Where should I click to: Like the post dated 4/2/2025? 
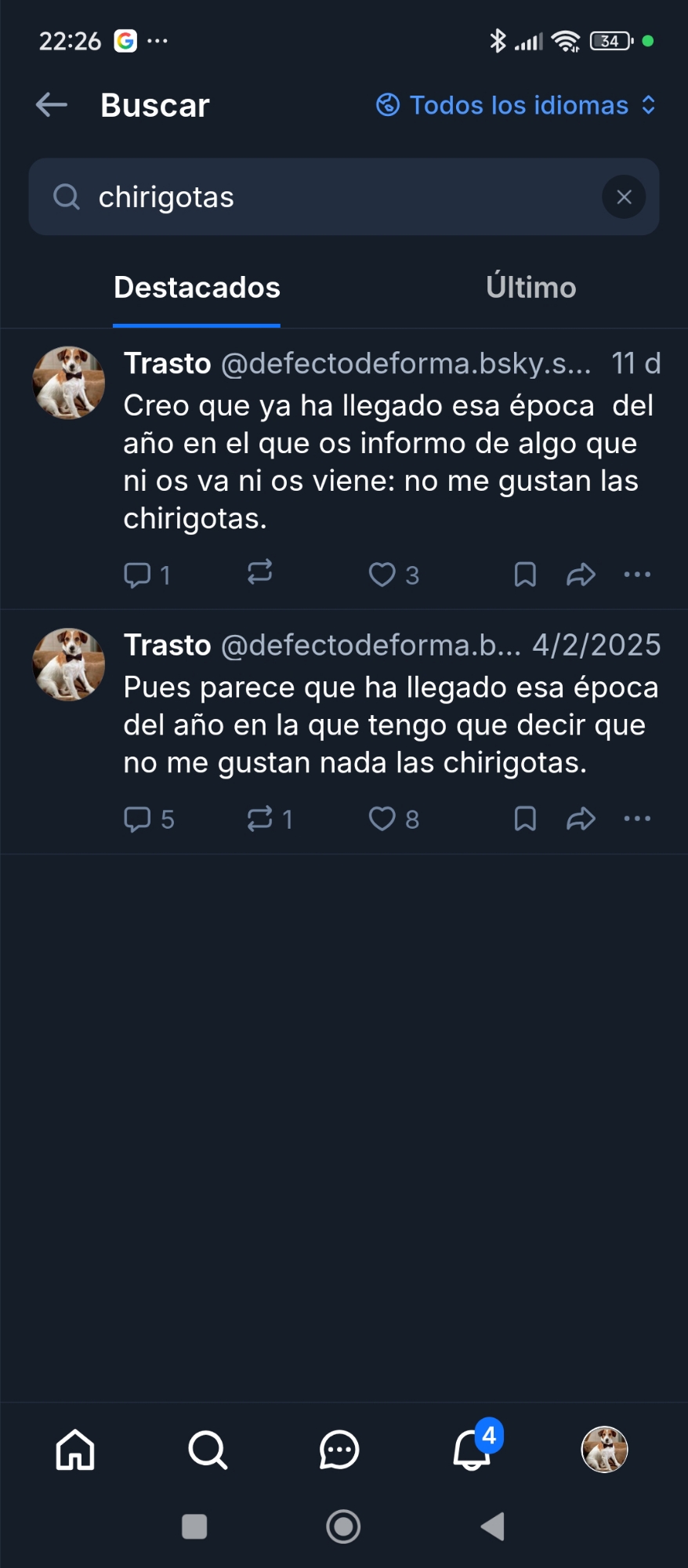(x=382, y=818)
